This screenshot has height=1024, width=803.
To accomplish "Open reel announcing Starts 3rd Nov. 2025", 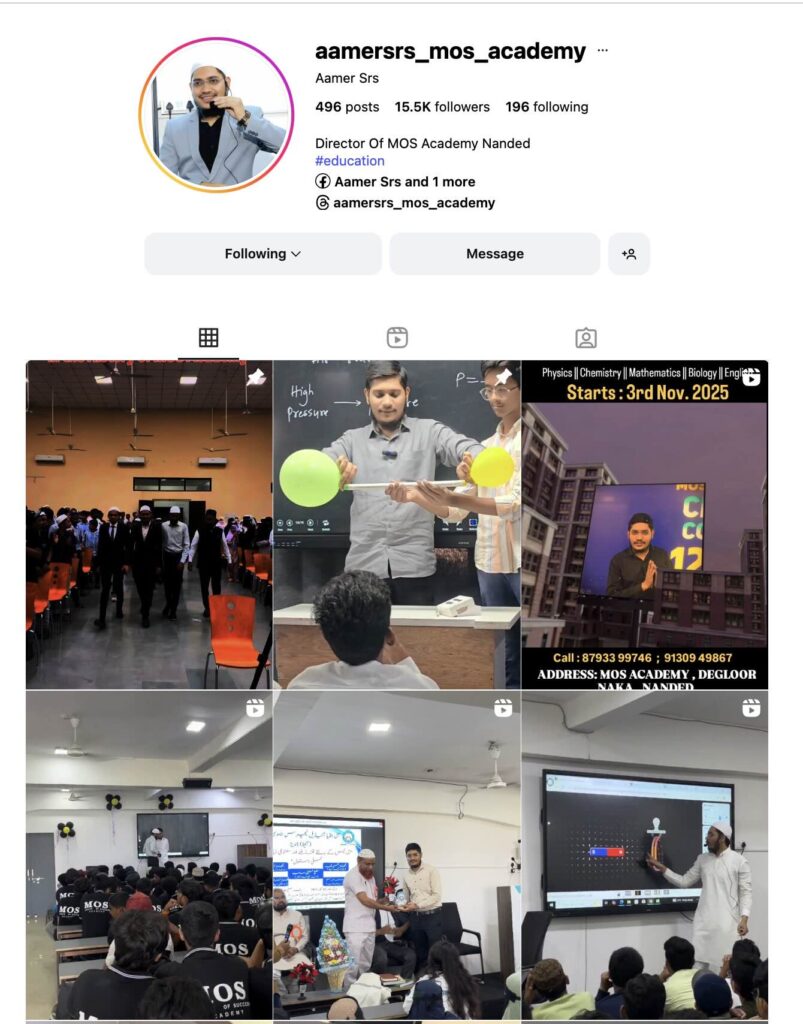I will [x=645, y=525].
